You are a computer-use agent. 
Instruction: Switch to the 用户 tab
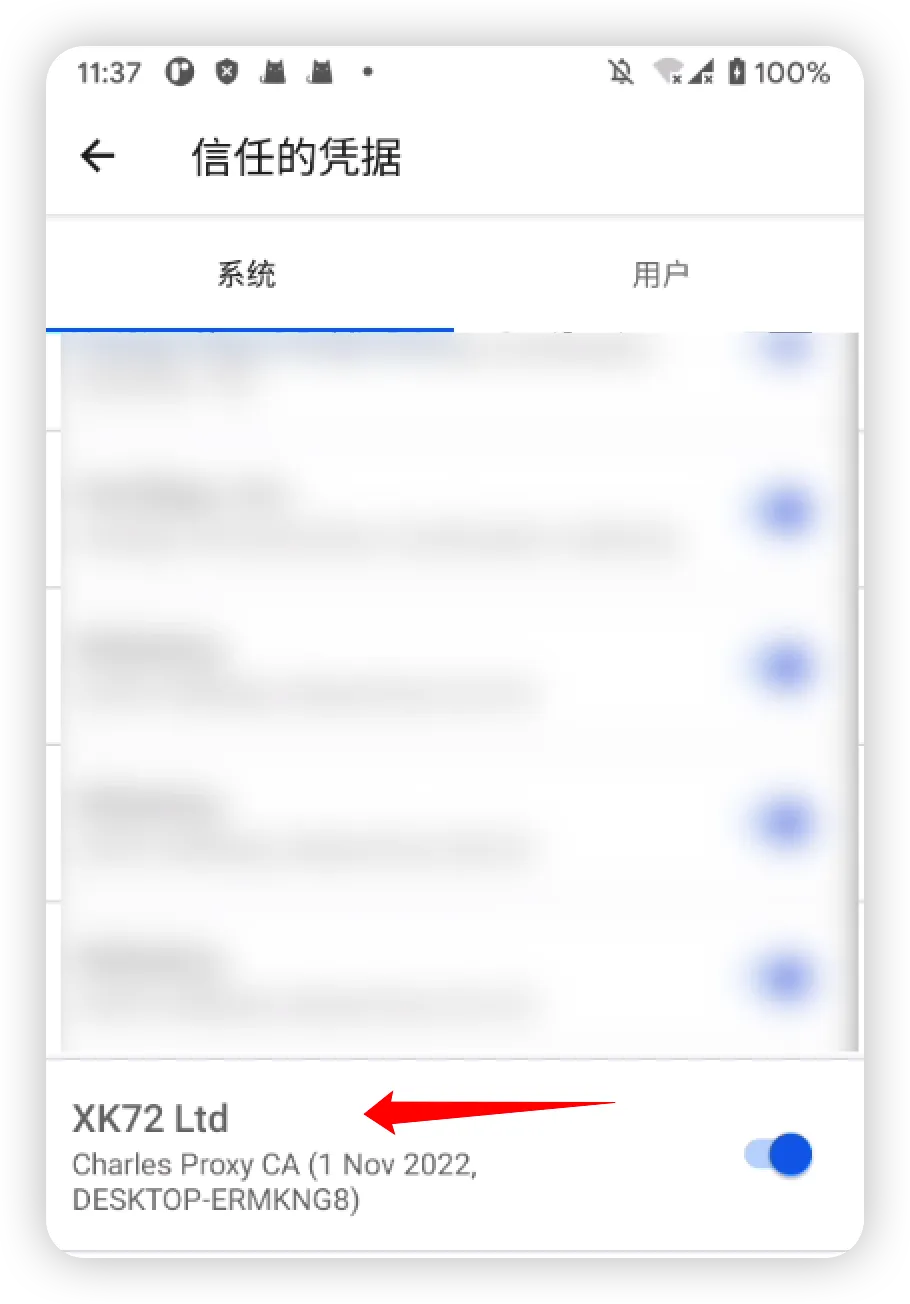pos(660,274)
